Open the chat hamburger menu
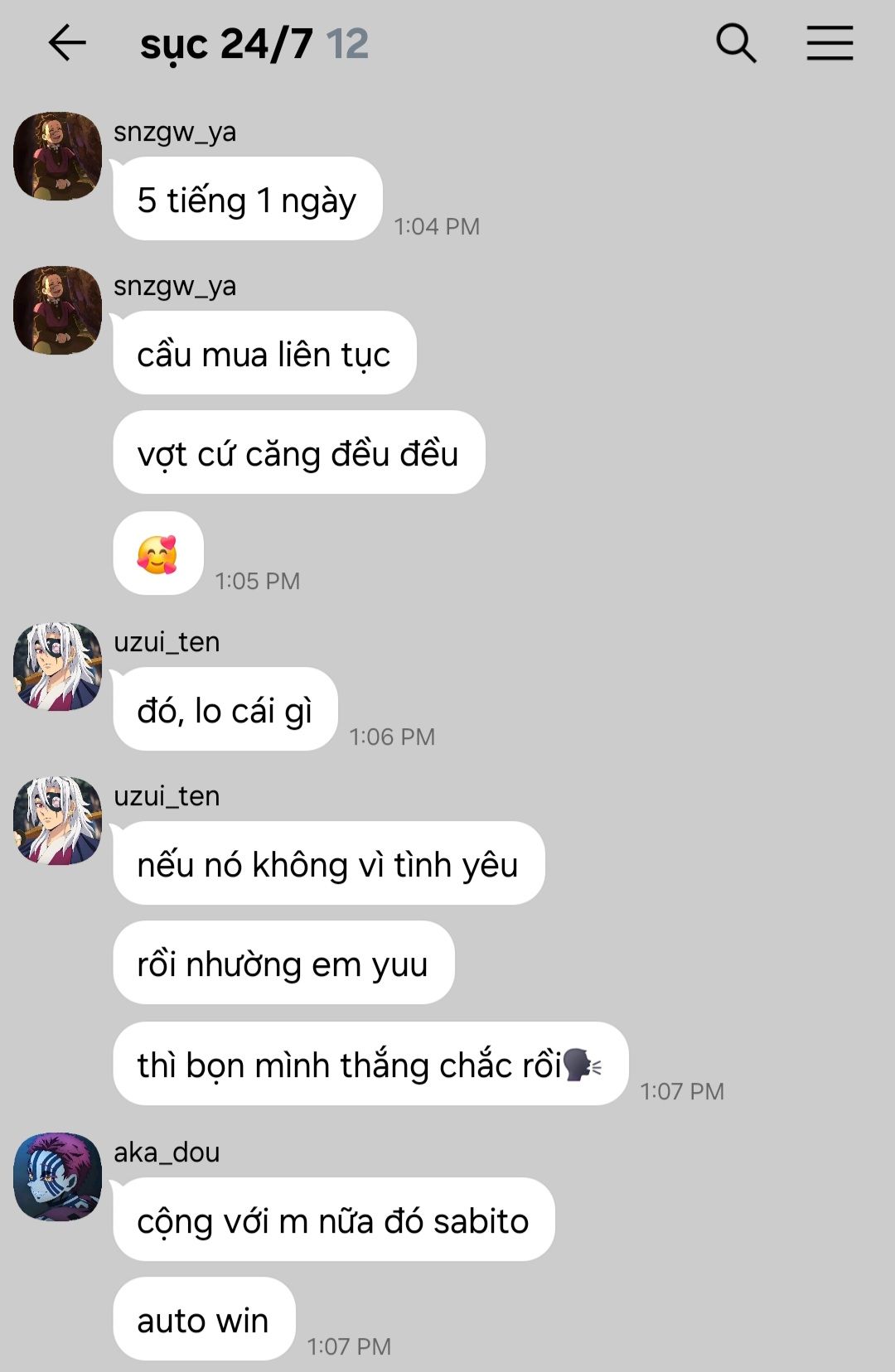Screen dimensions: 895x1372 [x=830, y=43]
